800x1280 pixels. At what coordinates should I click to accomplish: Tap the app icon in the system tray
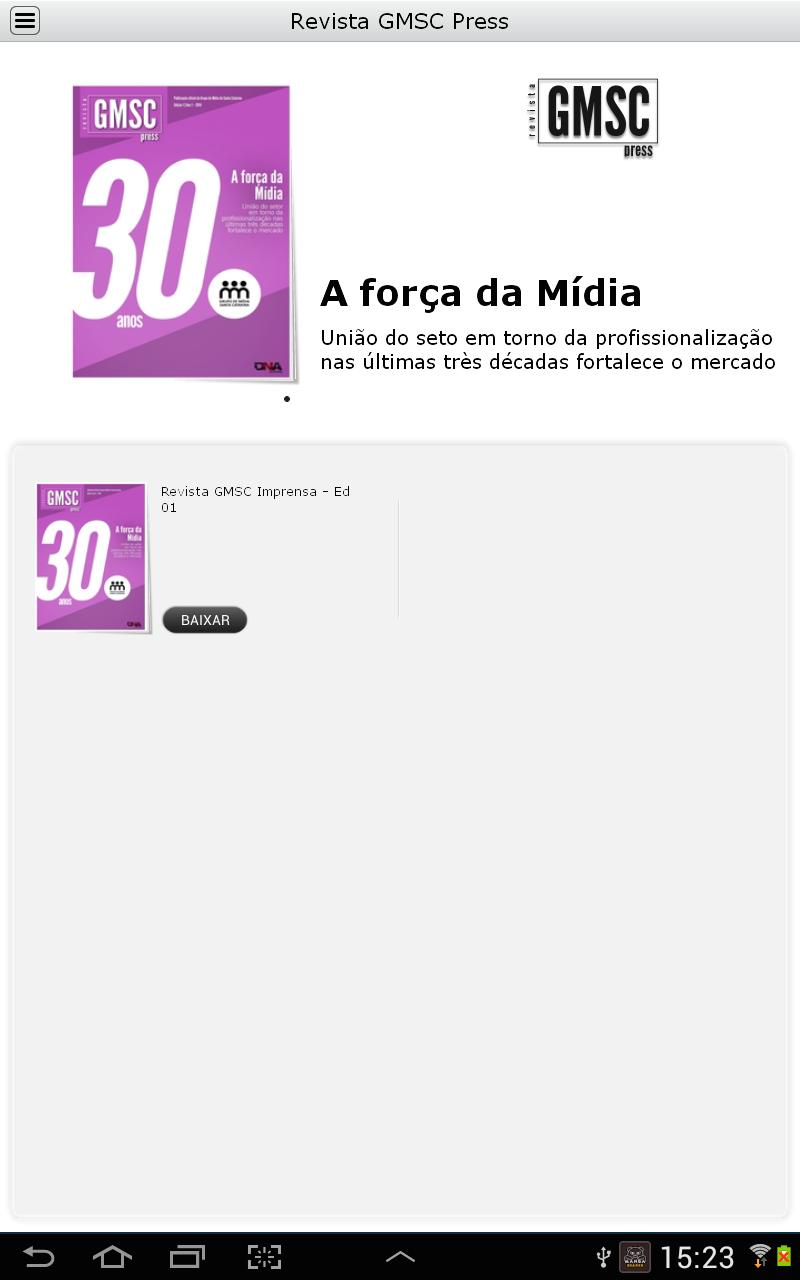[633, 1256]
